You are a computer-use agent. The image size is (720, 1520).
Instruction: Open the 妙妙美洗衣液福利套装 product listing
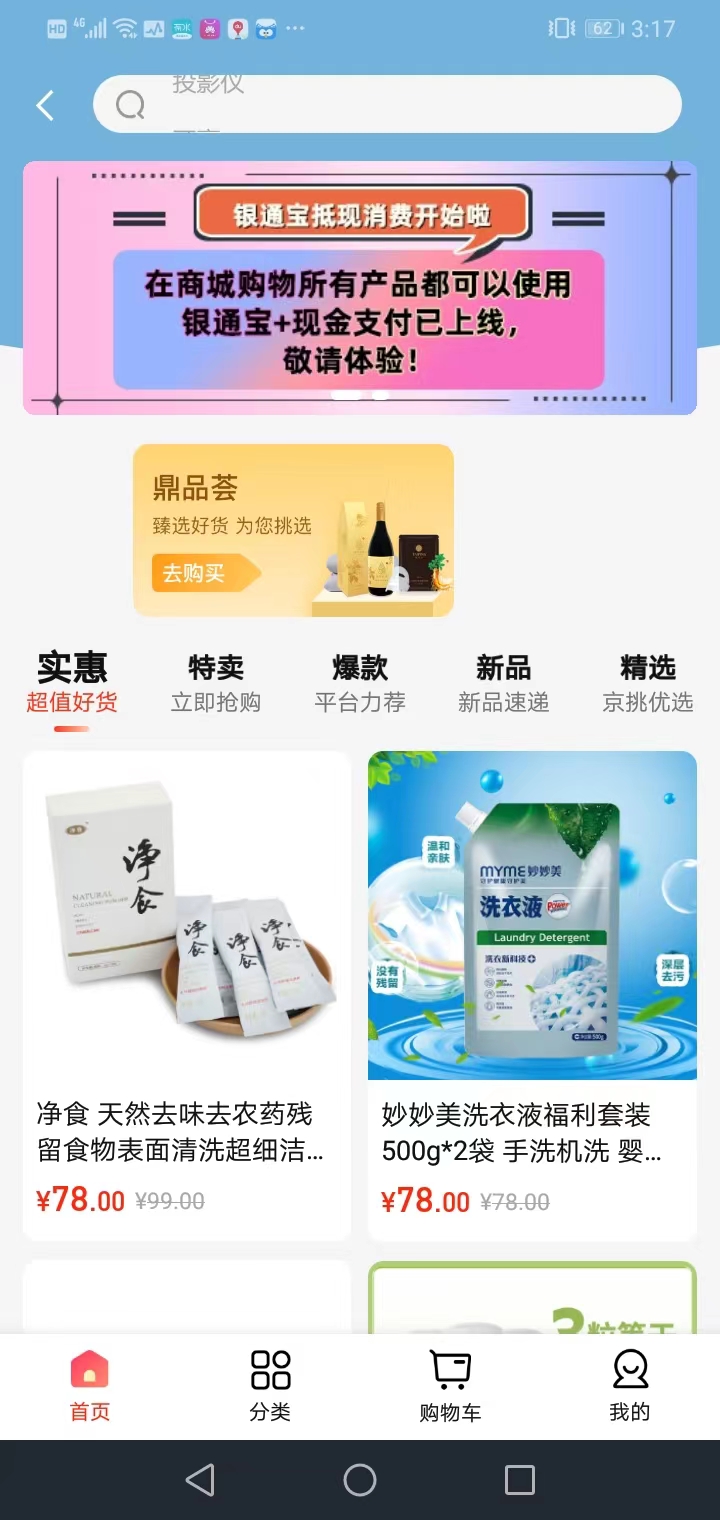pyautogui.click(x=531, y=990)
